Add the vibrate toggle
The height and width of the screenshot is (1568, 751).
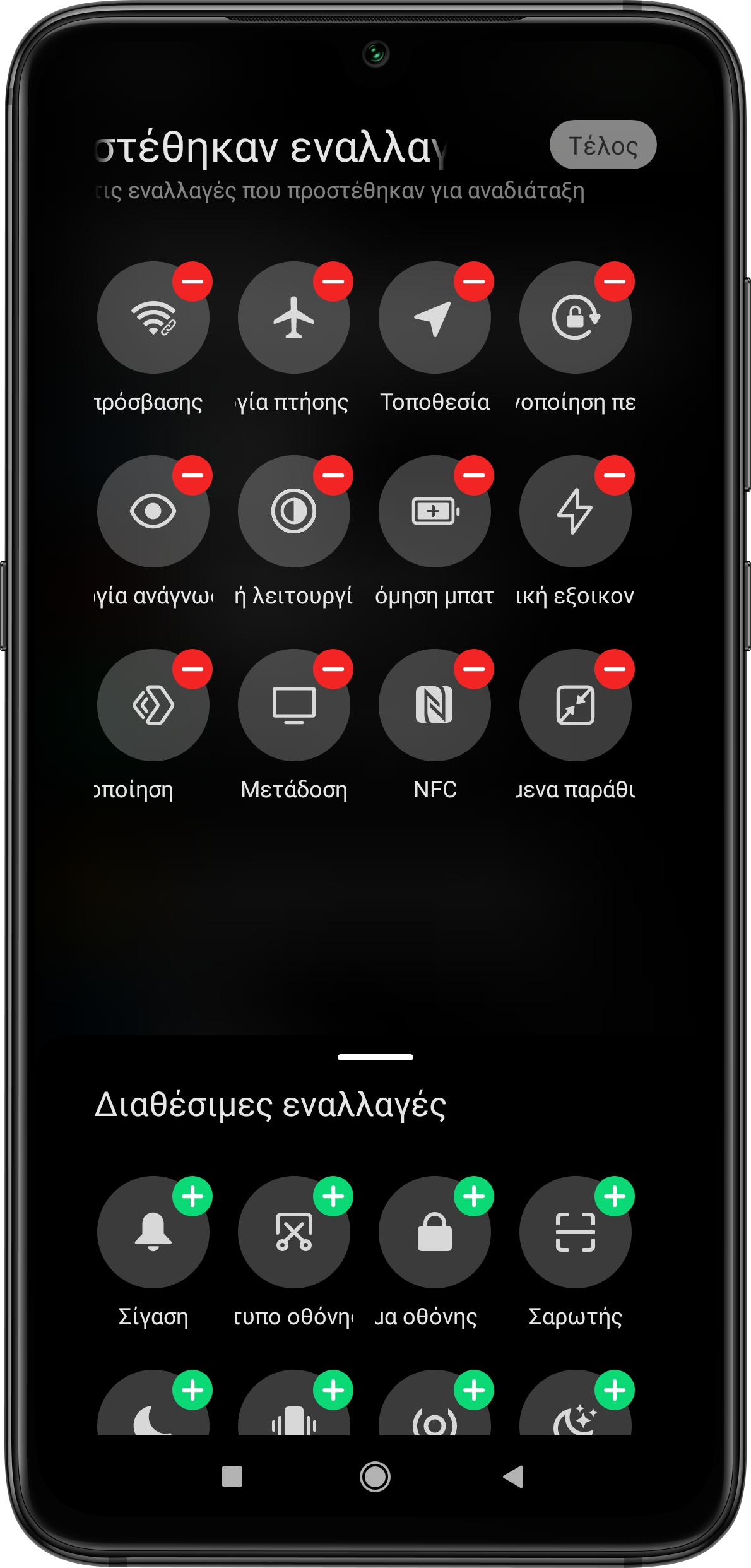point(333,1390)
